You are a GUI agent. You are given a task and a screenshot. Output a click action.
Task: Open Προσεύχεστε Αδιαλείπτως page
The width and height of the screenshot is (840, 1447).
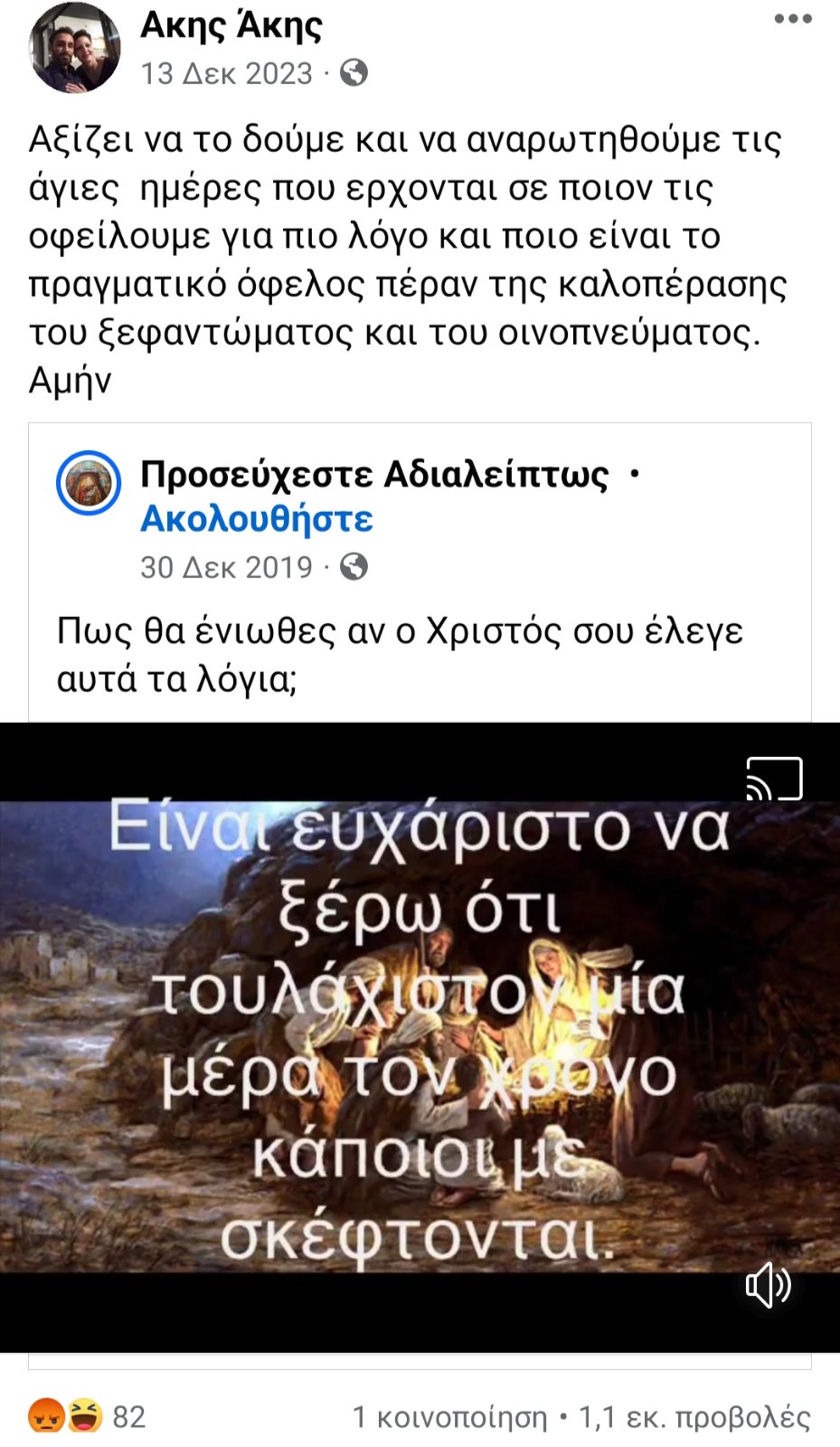click(x=374, y=474)
